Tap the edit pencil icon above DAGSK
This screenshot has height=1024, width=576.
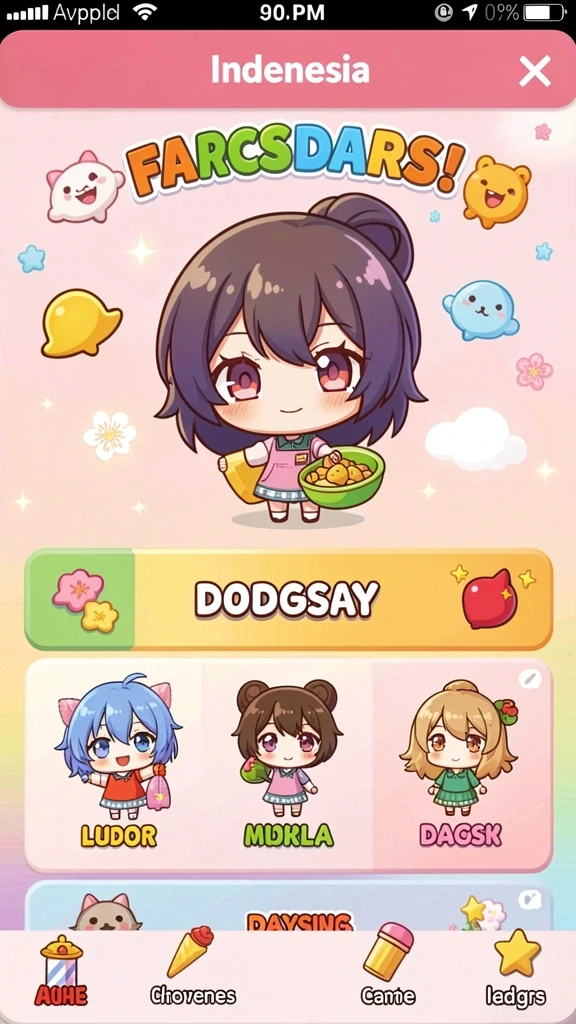tap(530, 679)
